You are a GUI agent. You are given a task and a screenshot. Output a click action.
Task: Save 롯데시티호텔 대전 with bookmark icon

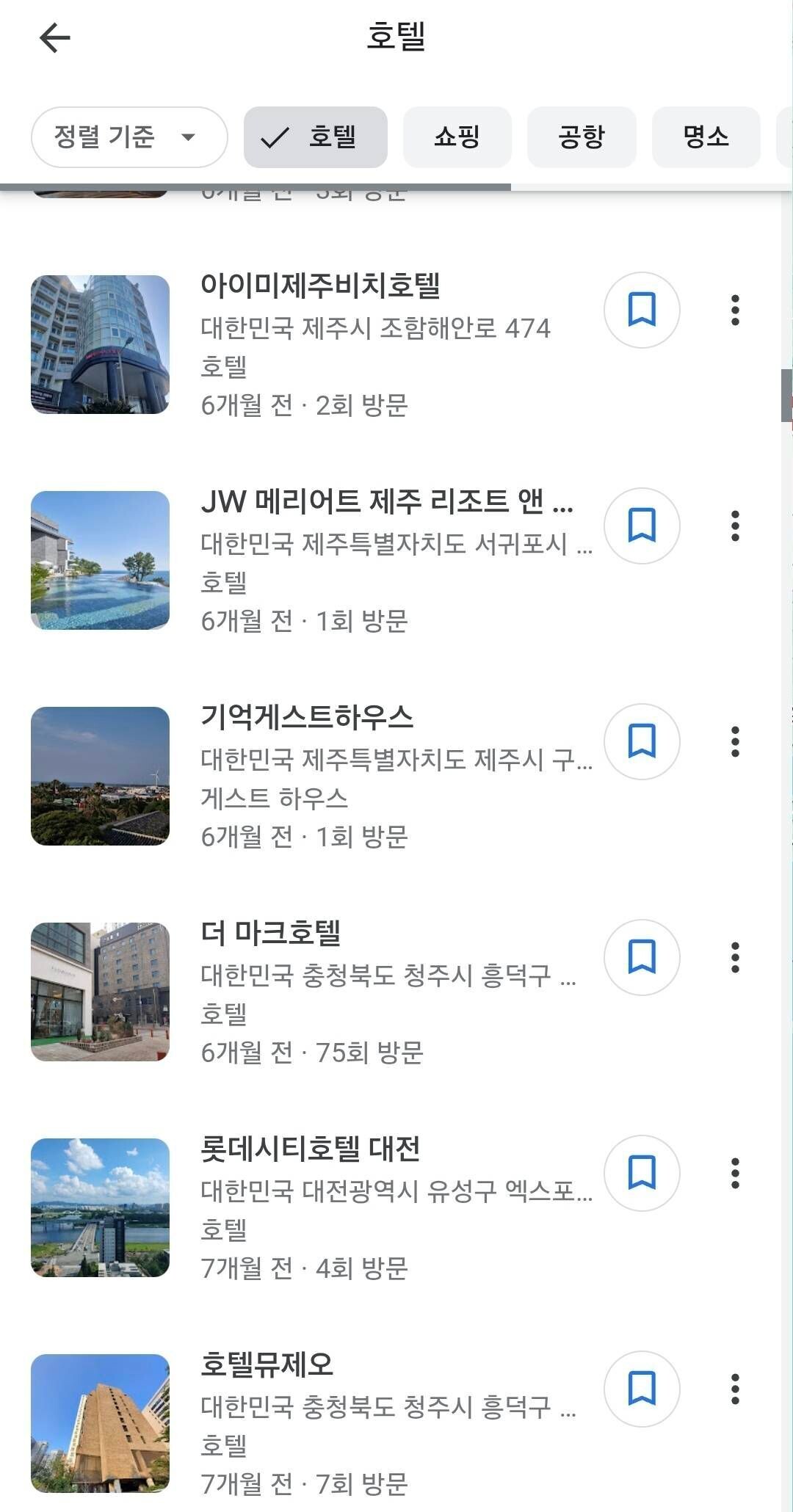tap(642, 1174)
